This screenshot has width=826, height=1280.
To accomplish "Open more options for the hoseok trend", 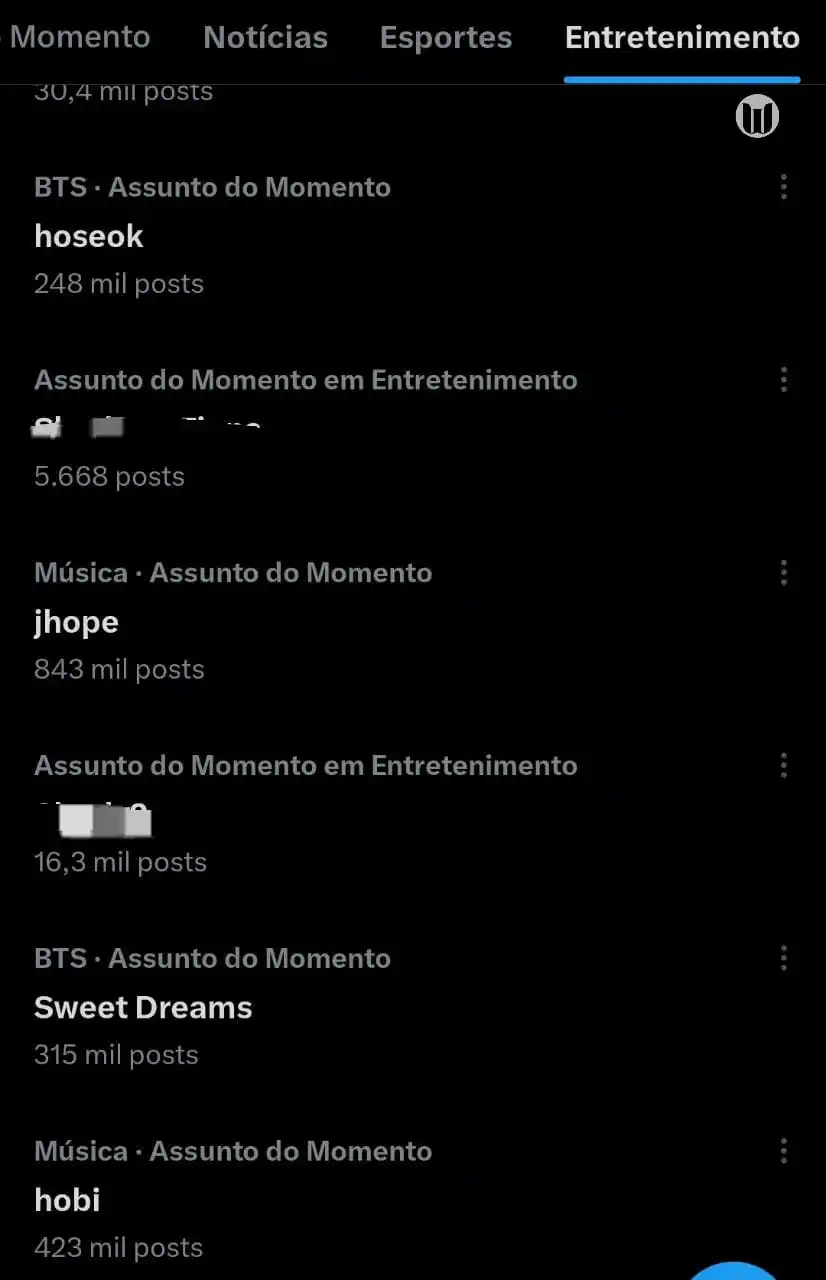I will point(784,187).
